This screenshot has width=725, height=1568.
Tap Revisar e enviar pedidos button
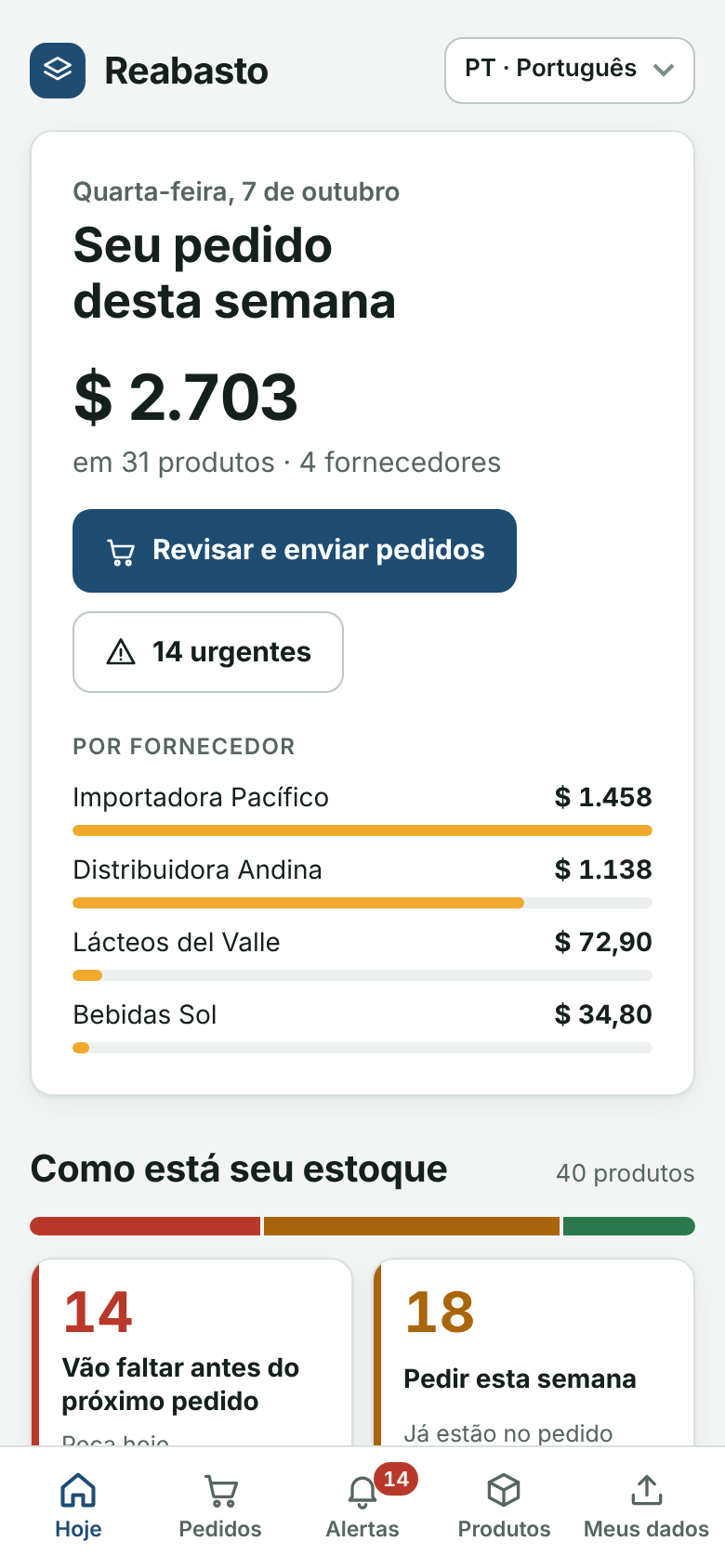click(x=295, y=551)
